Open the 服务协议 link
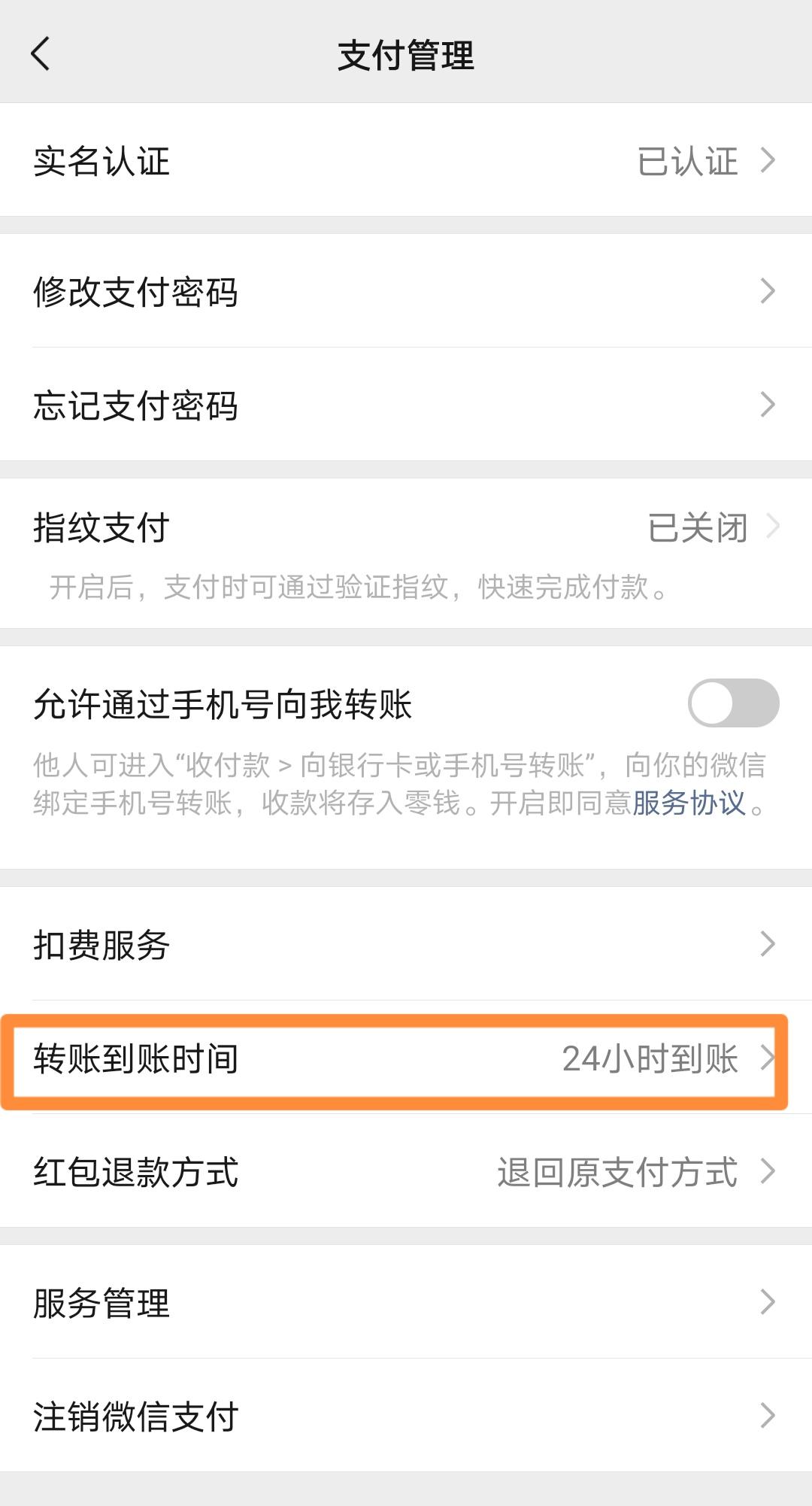Image resolution: width=812 pixels, height=1506 pixels. click(688, 803)
